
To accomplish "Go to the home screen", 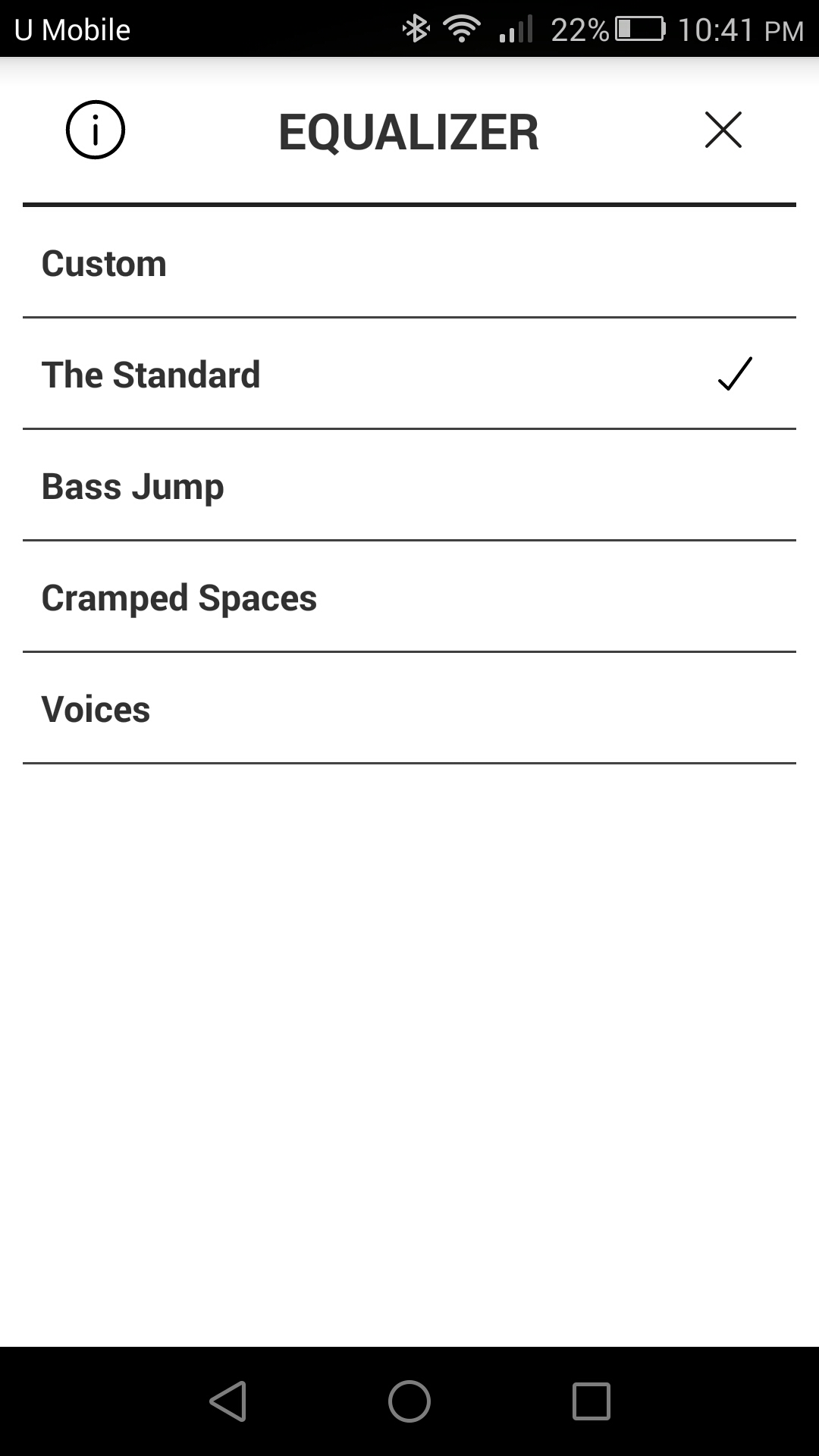I will [x=409, y=1401].
